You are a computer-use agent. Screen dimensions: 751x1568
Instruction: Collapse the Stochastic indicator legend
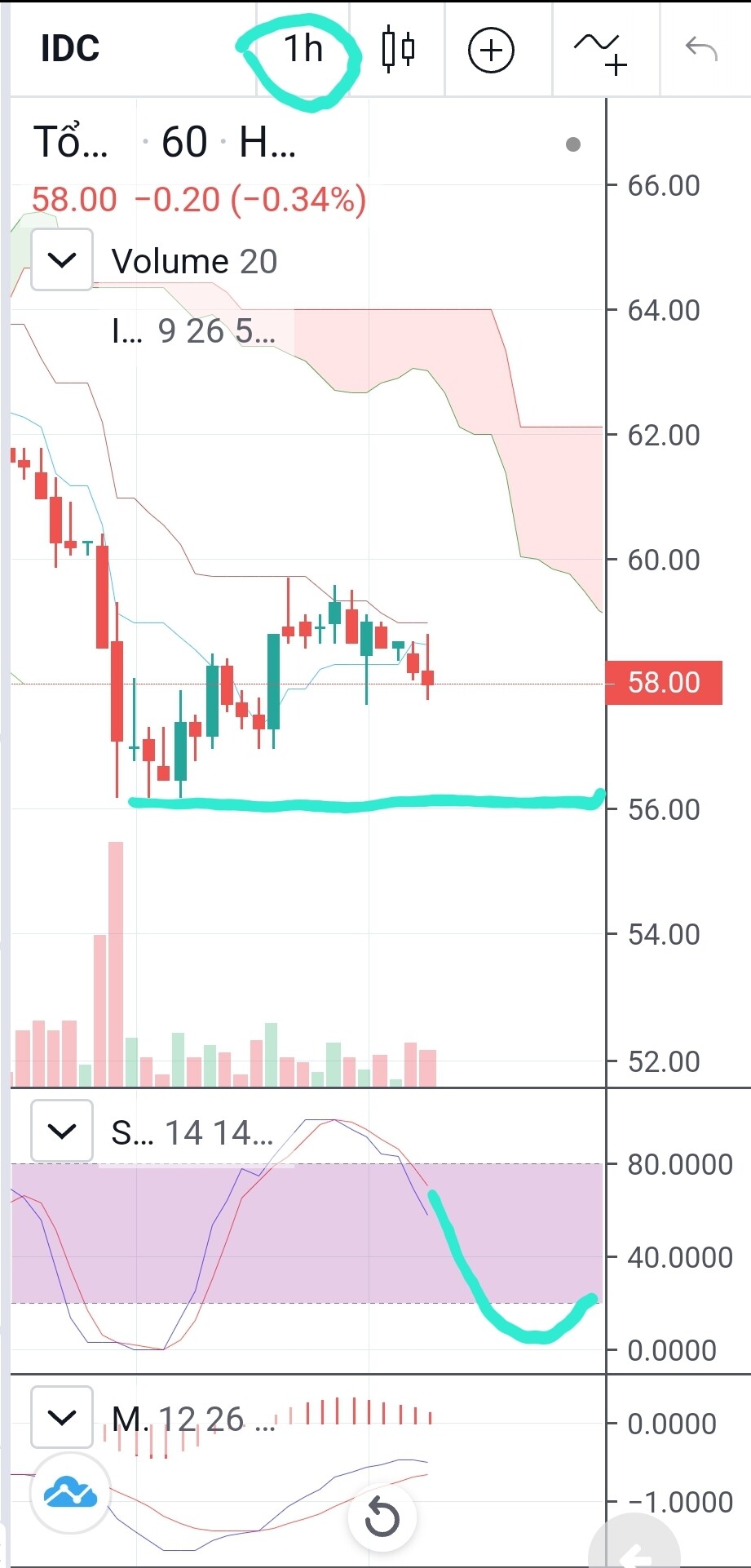pyautogui.click(x=62, y=1131)
